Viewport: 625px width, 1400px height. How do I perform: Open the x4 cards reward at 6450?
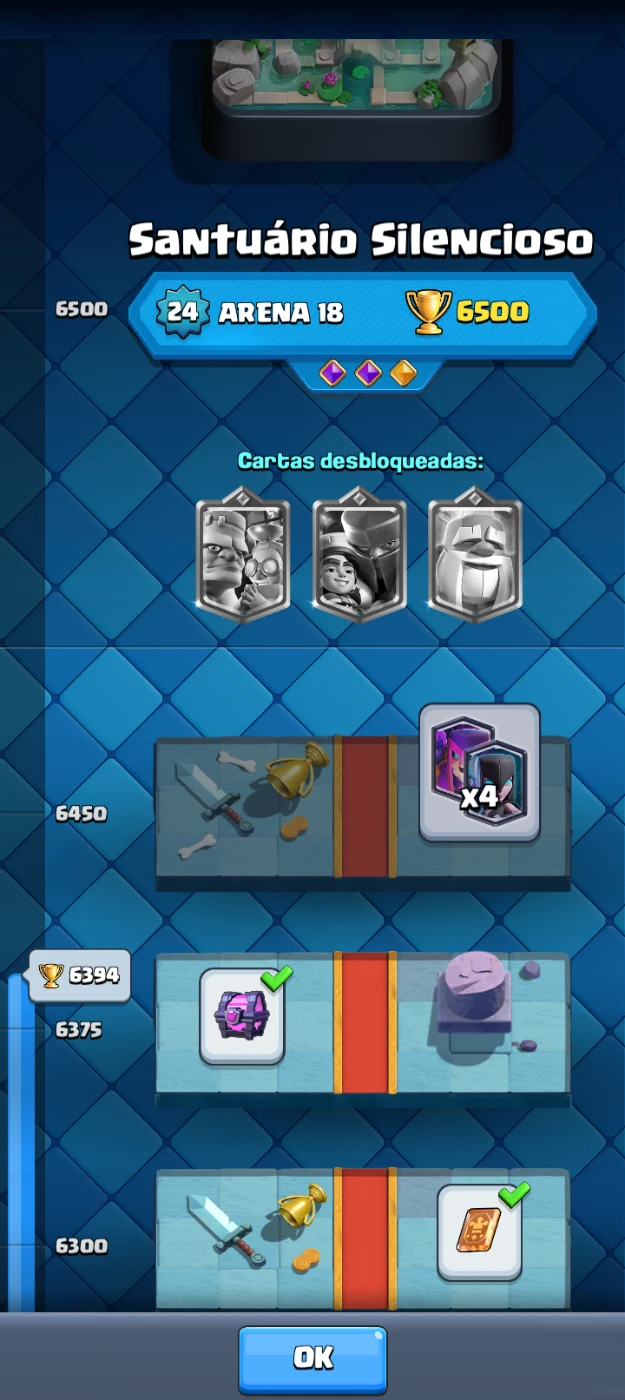pos(479,771)
